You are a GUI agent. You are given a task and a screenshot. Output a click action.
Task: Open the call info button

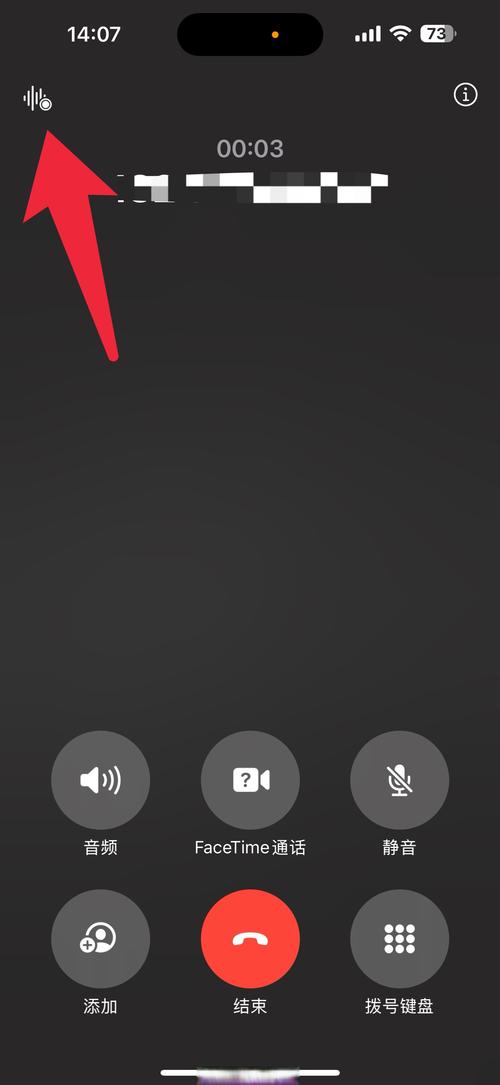coord(465,94)
